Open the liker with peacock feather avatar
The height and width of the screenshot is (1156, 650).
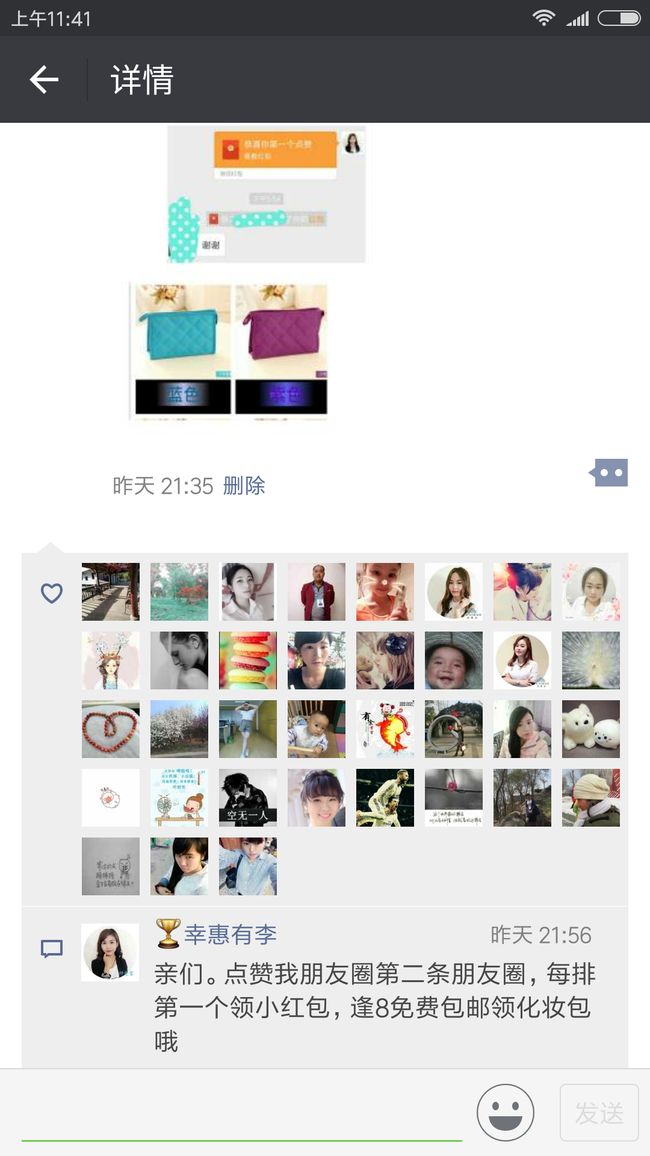pyautogui.click(x=591, y=661)
